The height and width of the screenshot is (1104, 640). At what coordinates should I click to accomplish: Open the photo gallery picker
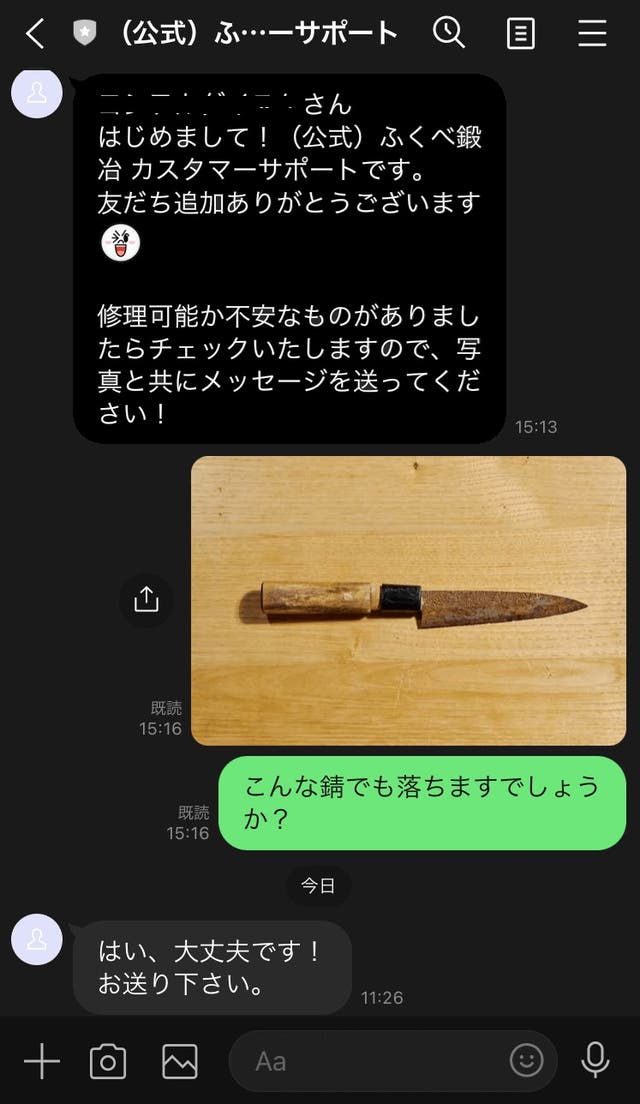pyautogui.click(x=180, y=1061)
